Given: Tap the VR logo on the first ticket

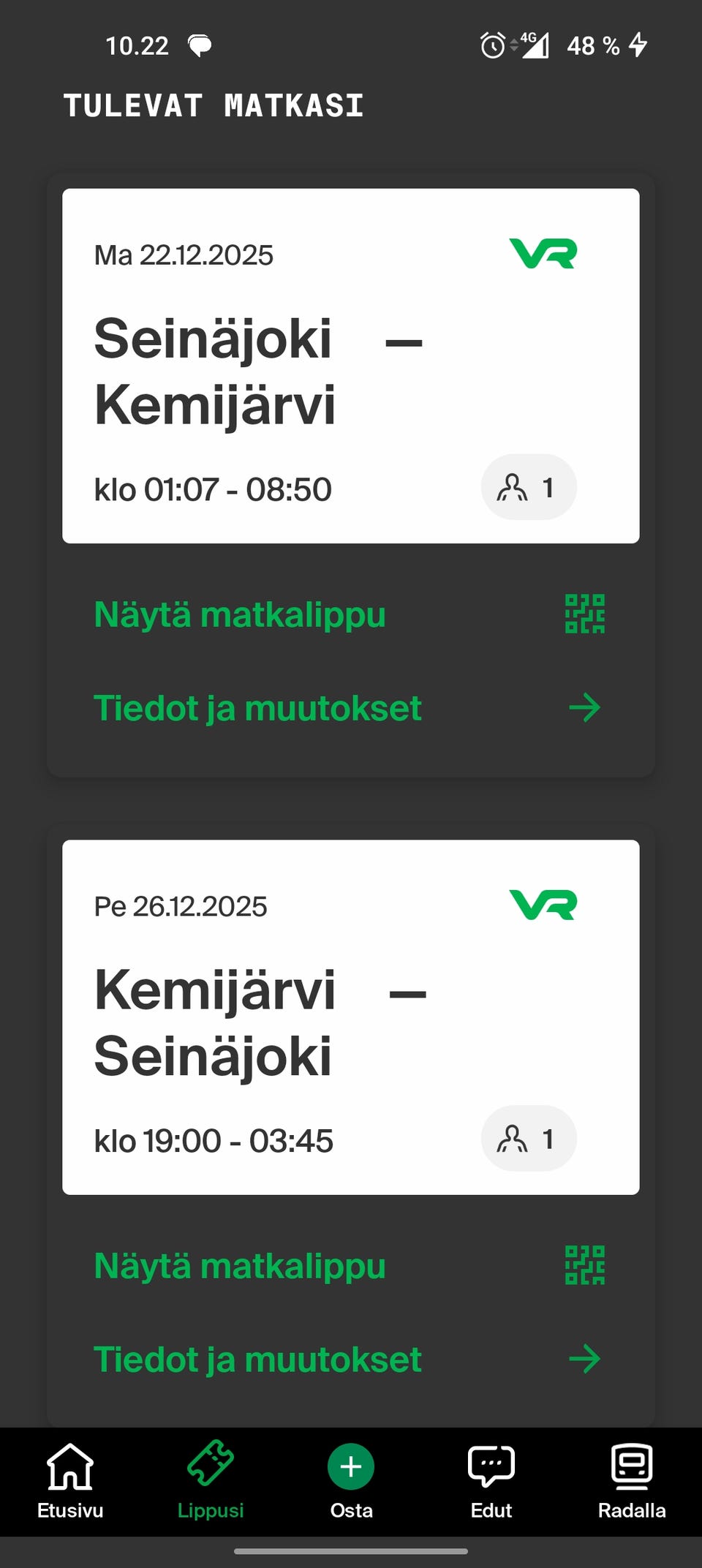Looking at the screenshot, I should [541, 254].
